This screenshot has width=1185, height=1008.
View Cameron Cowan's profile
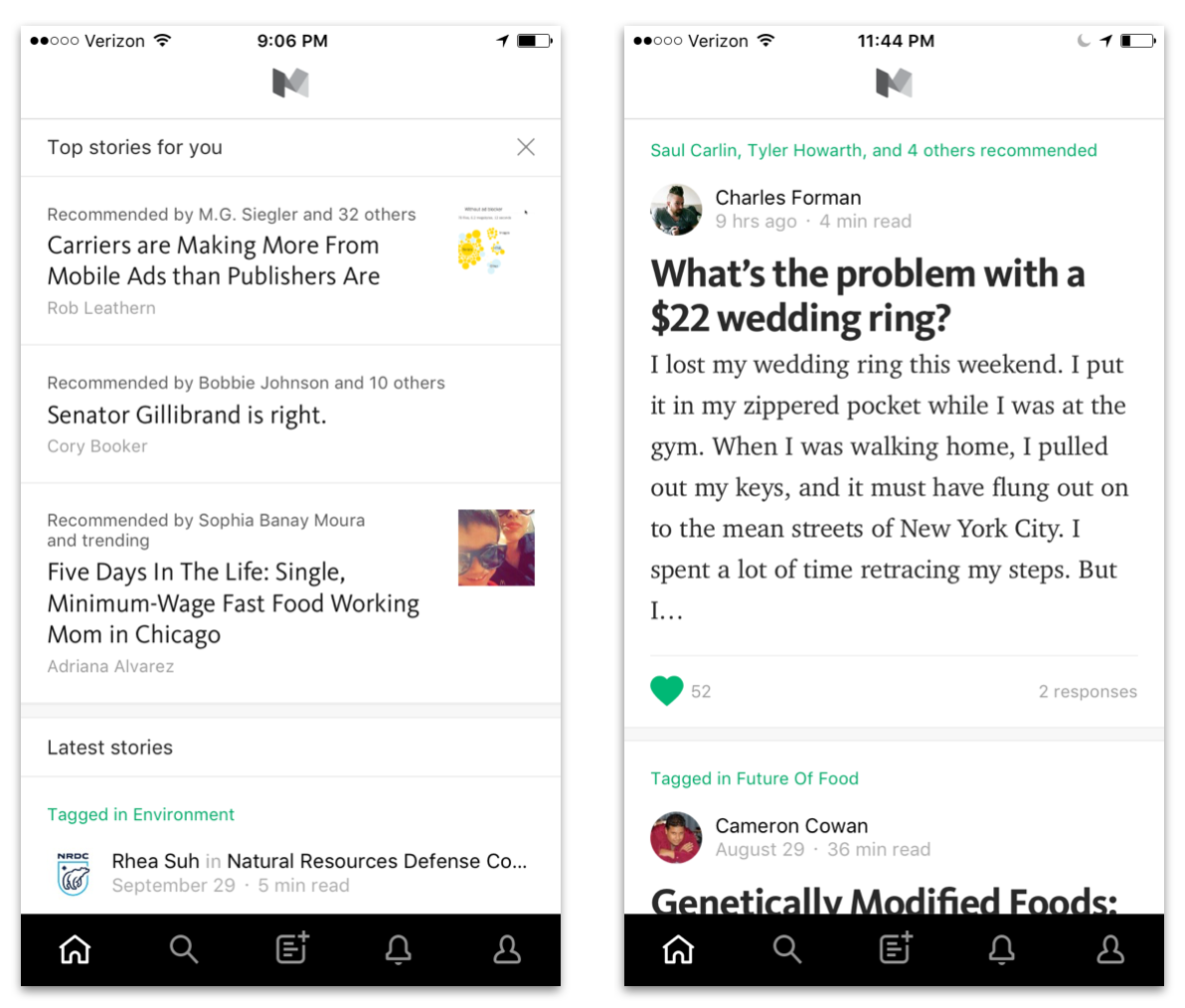[x=791, y=826]
